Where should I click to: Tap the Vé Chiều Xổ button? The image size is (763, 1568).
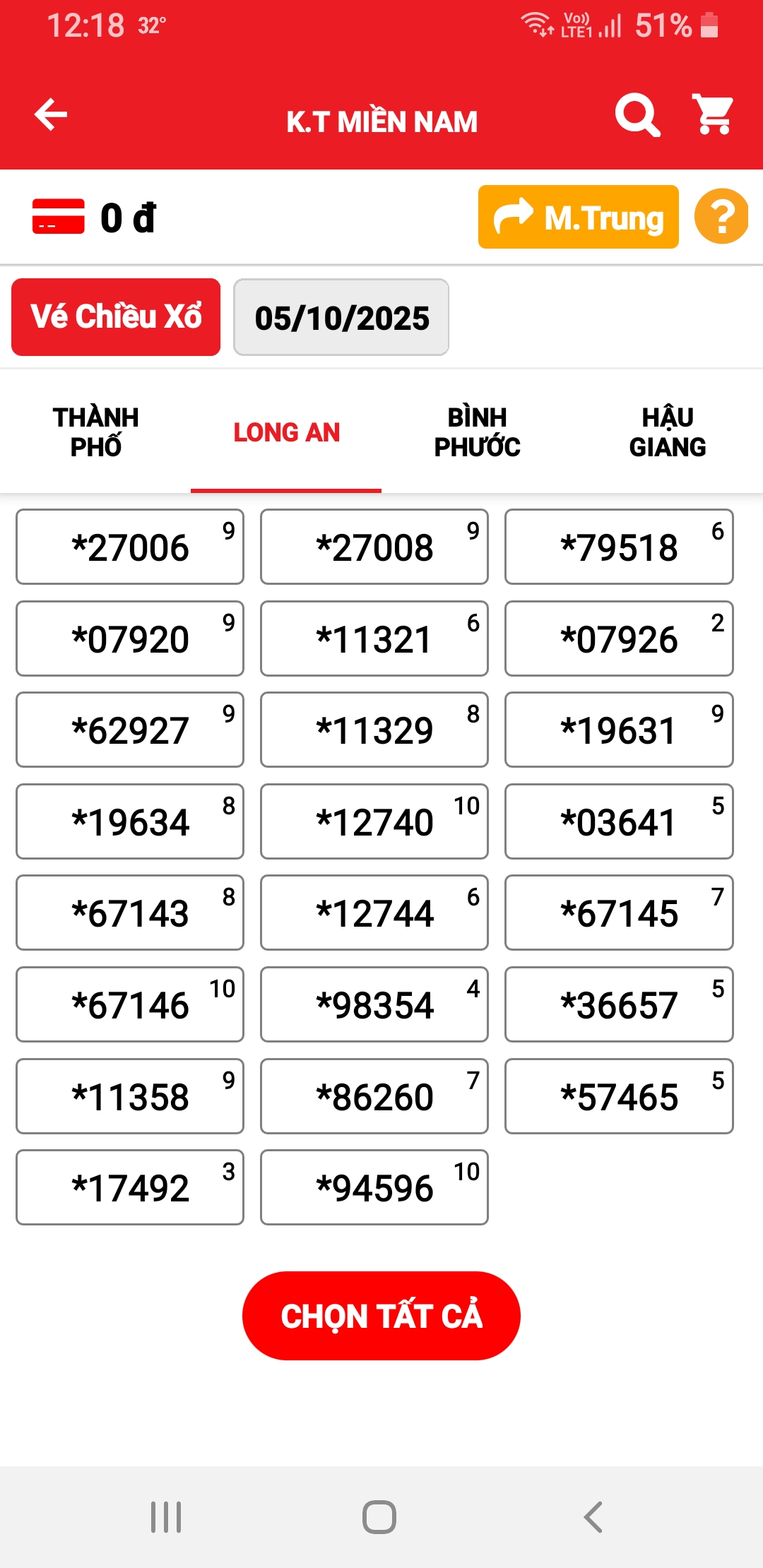pyautogui.click(x=116, y=317)
